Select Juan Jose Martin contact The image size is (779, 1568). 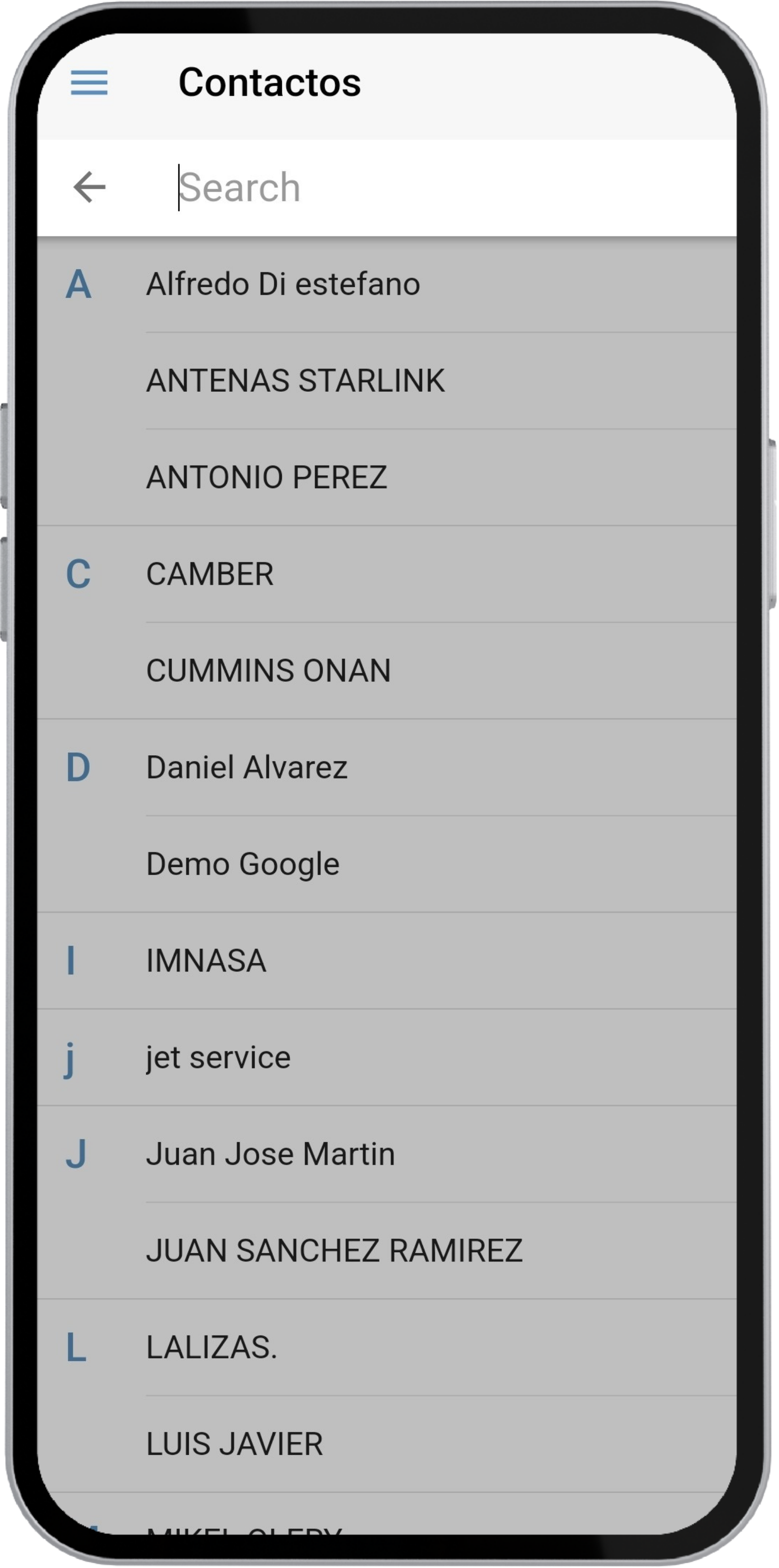click(x=271, y=1154)
